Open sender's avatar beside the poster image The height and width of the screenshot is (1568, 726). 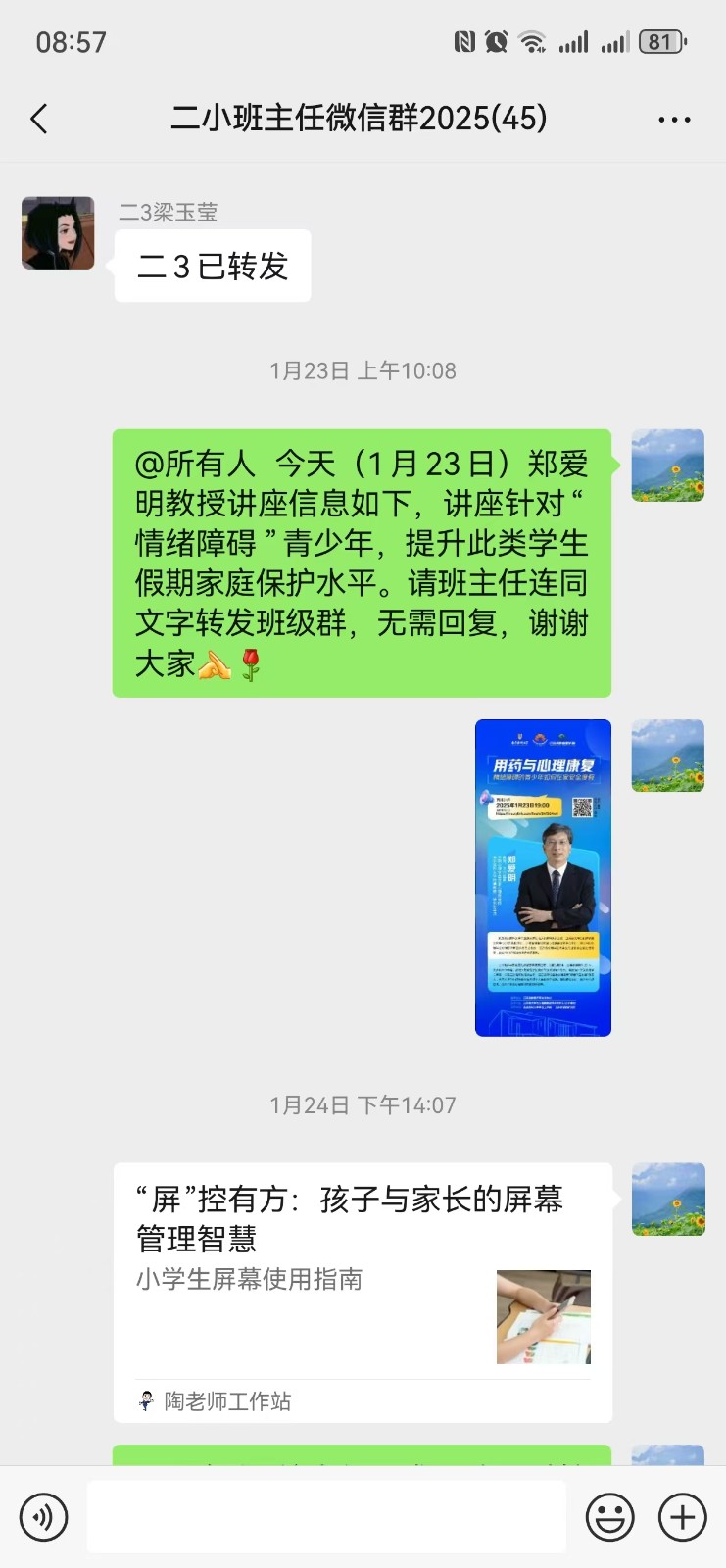[667, 756]
